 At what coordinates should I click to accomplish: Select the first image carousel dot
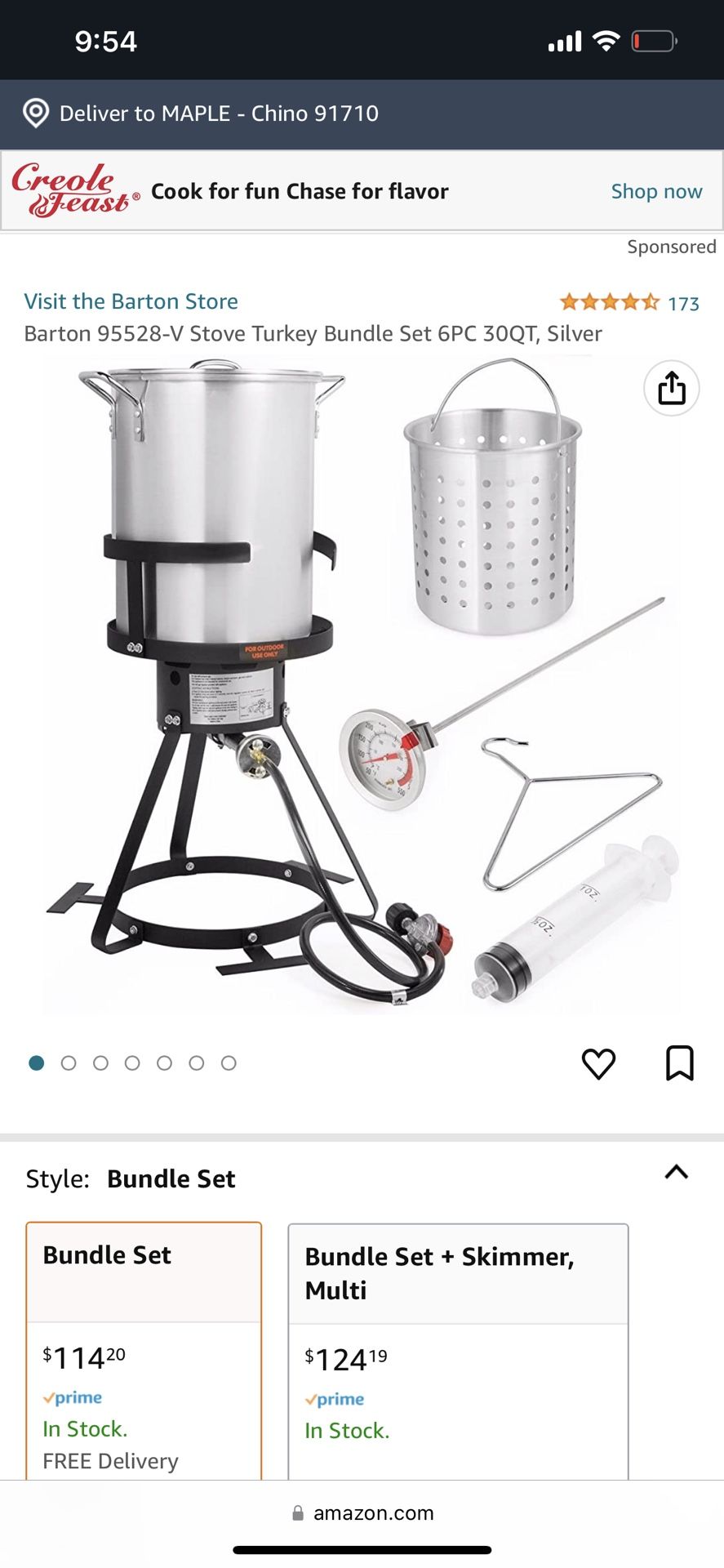click(x=37, y=1062)
